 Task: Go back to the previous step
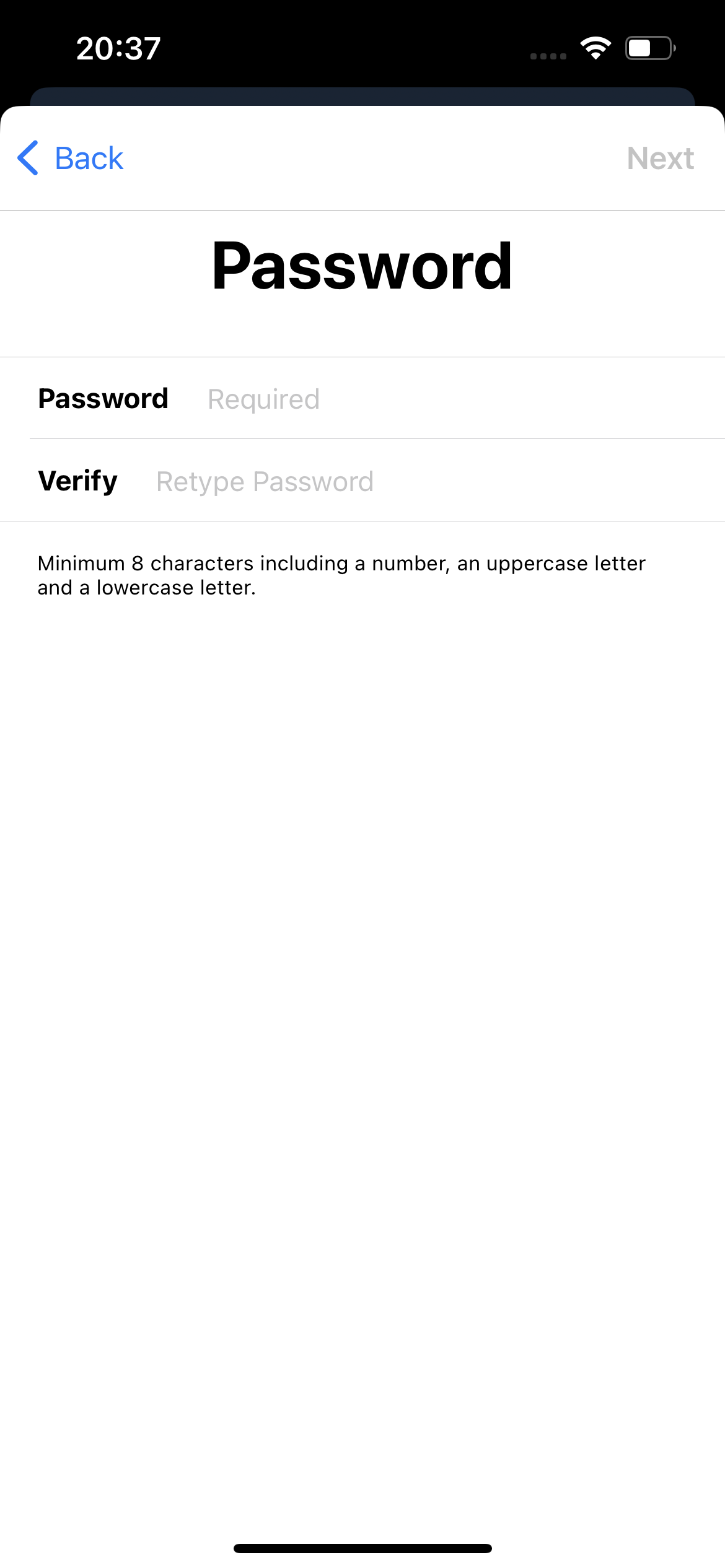(x=70, y=158)
